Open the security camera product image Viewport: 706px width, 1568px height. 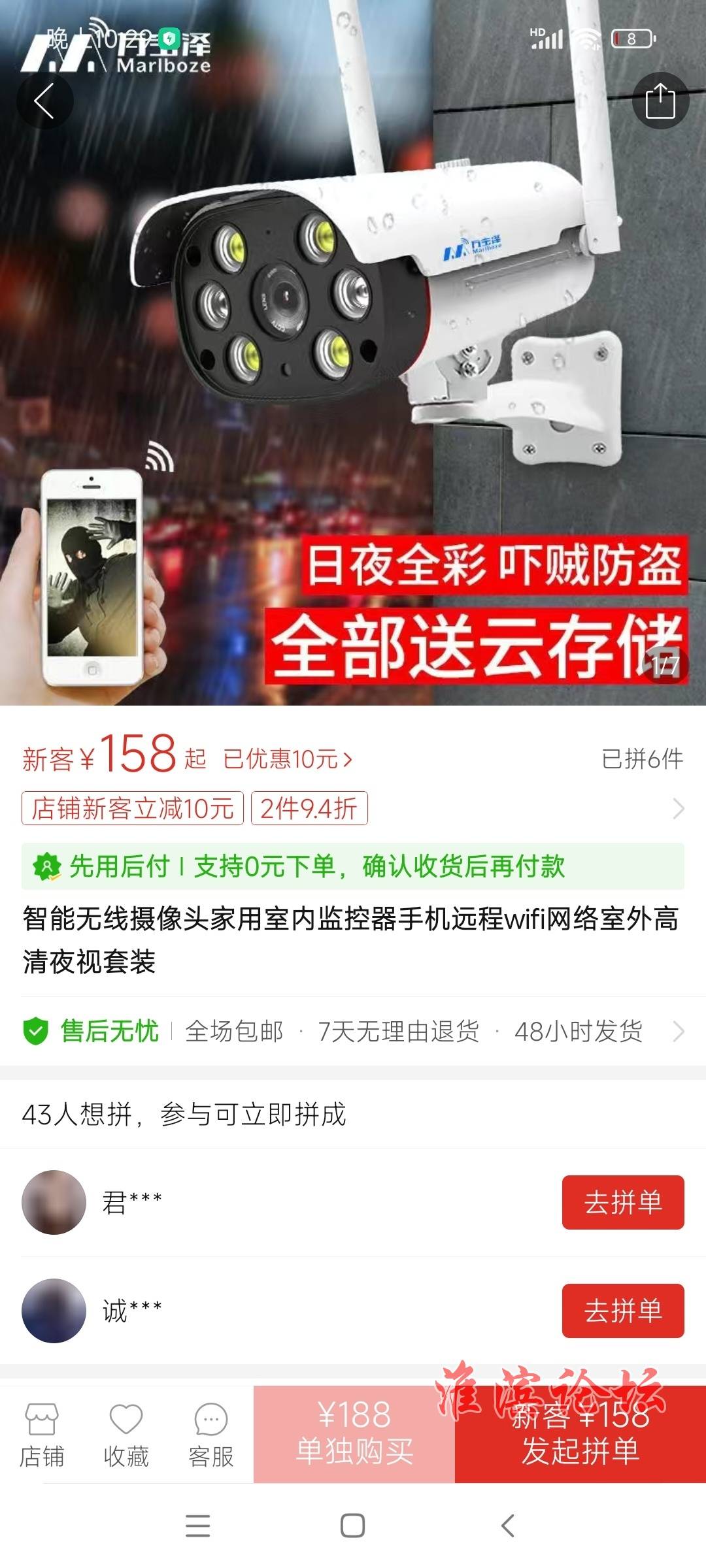[x=353, y=353]
